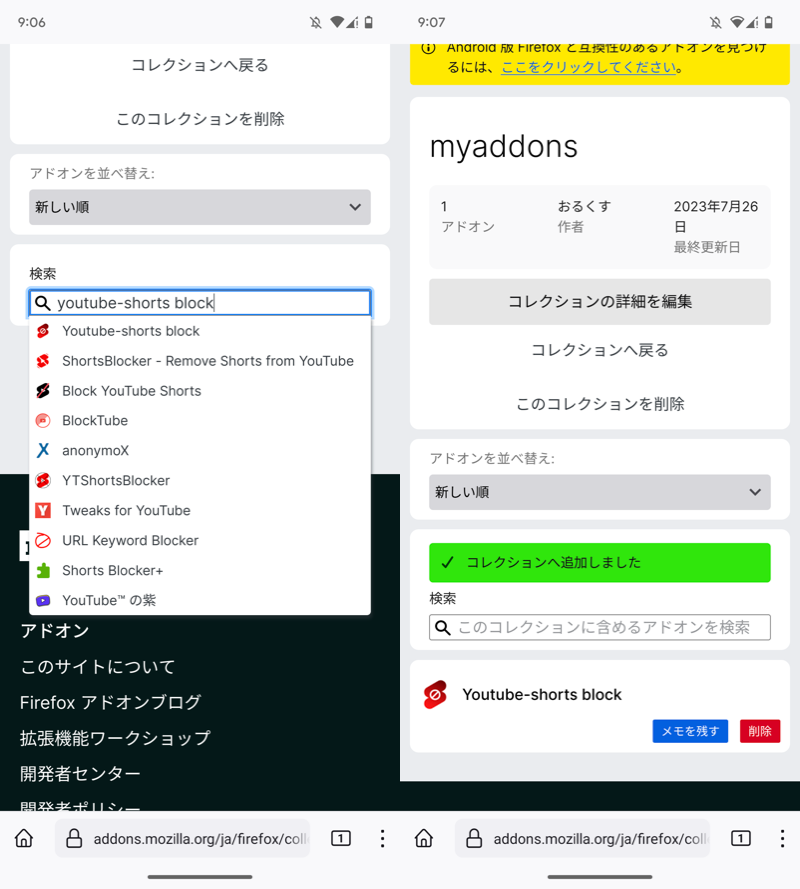Open the 開発者センター footer link
Screen dimensions: 800x889
click(x=80, y=774)
